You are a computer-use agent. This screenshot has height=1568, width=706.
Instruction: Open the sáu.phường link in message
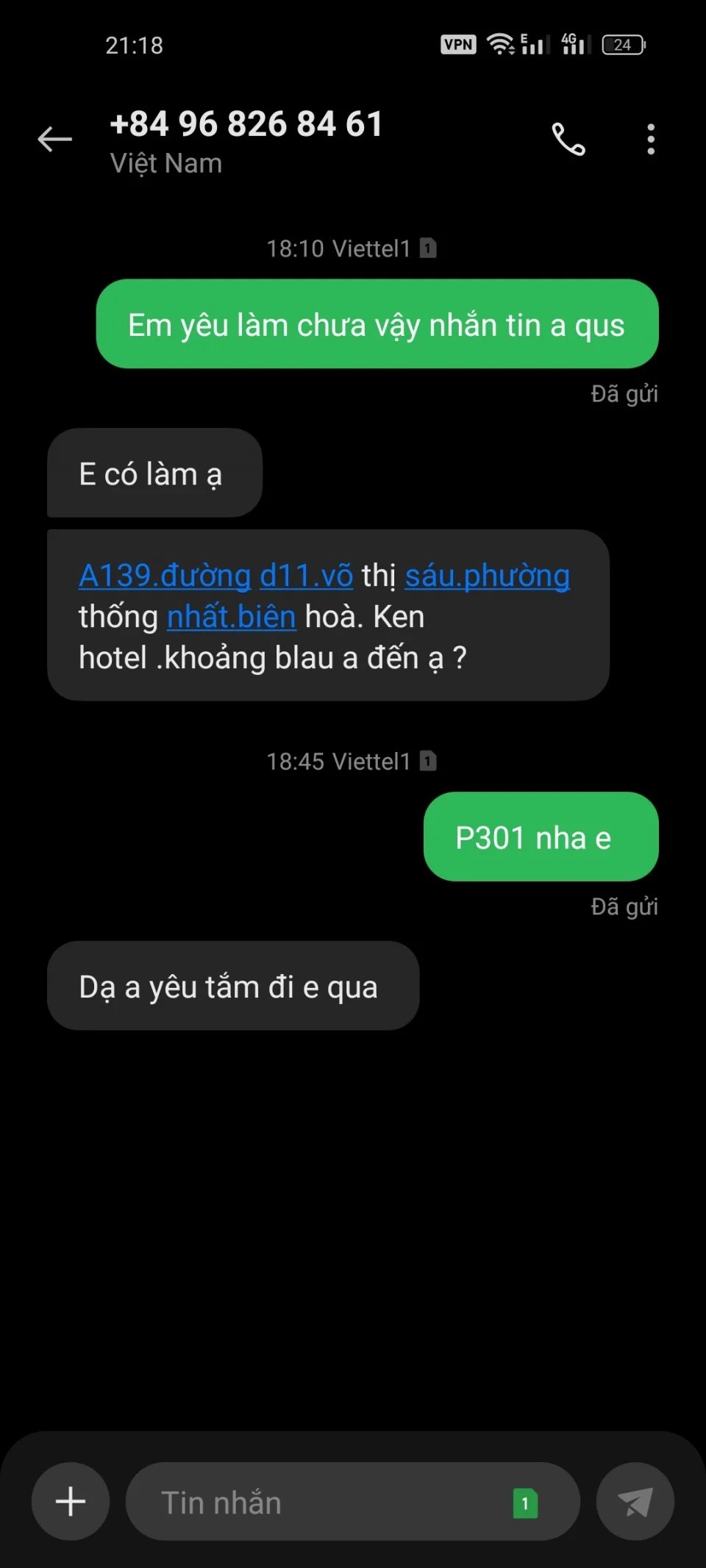point(487,576)
